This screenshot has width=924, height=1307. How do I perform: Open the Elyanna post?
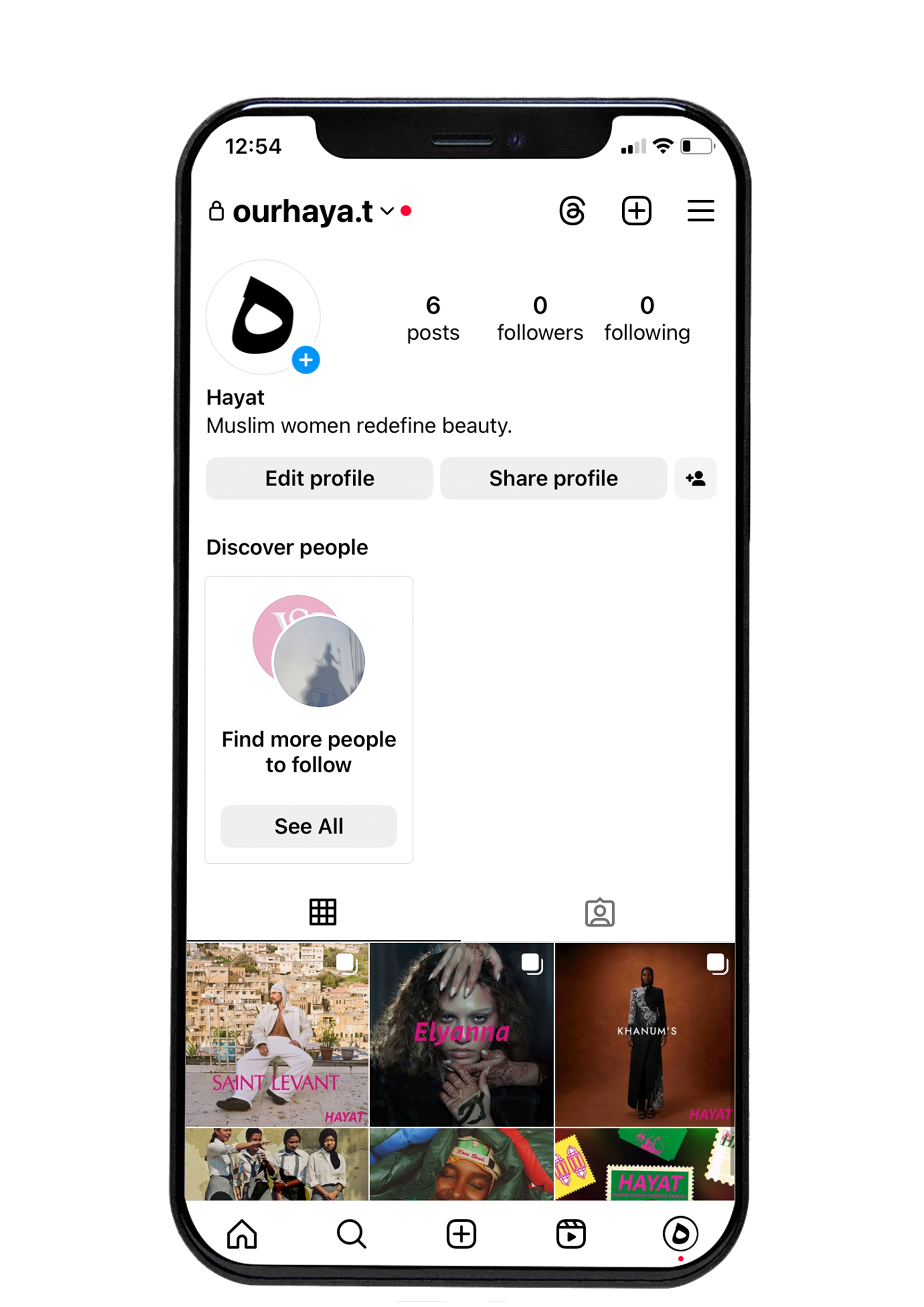pos(462,1034)
